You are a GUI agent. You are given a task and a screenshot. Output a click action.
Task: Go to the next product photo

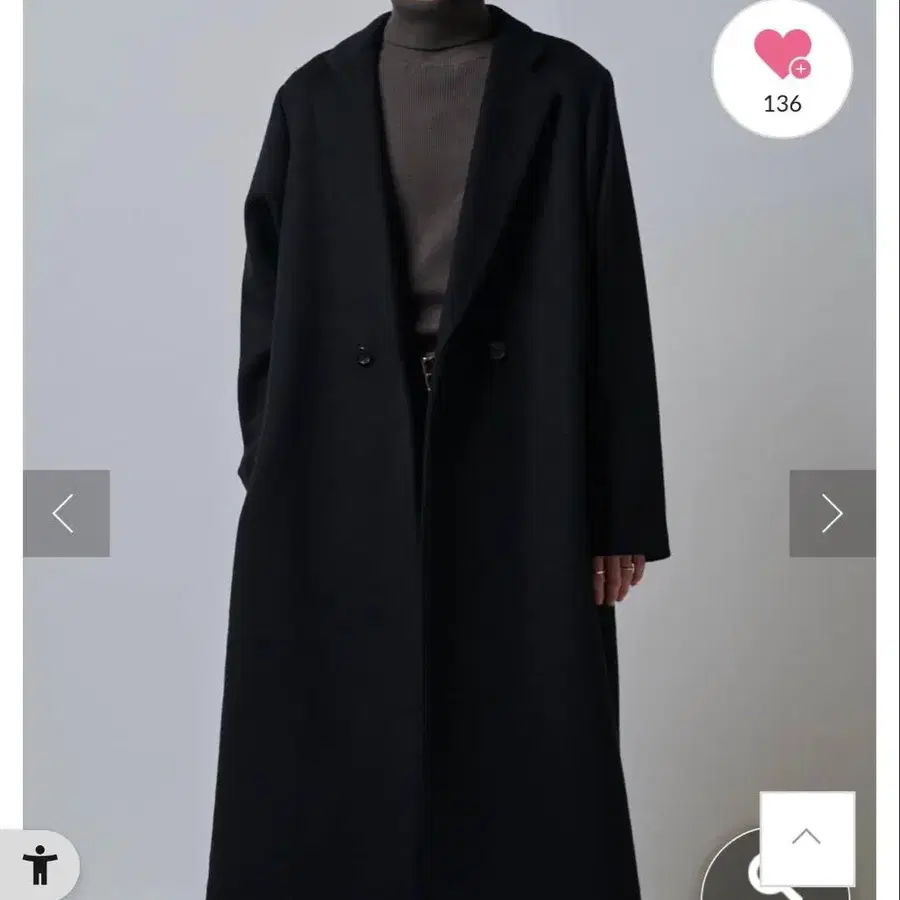[x=832, y=513]
